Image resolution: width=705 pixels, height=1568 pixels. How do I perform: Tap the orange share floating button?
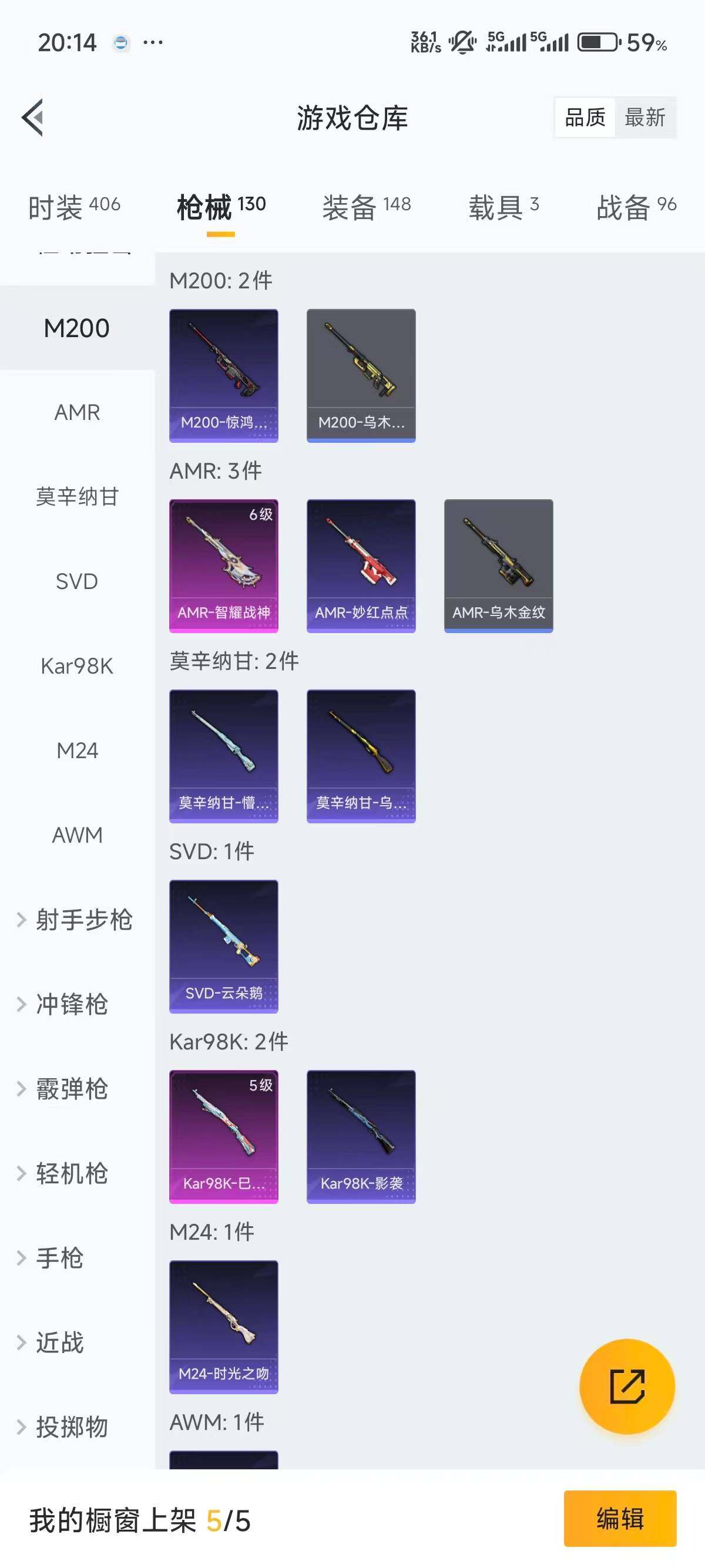626,1387
